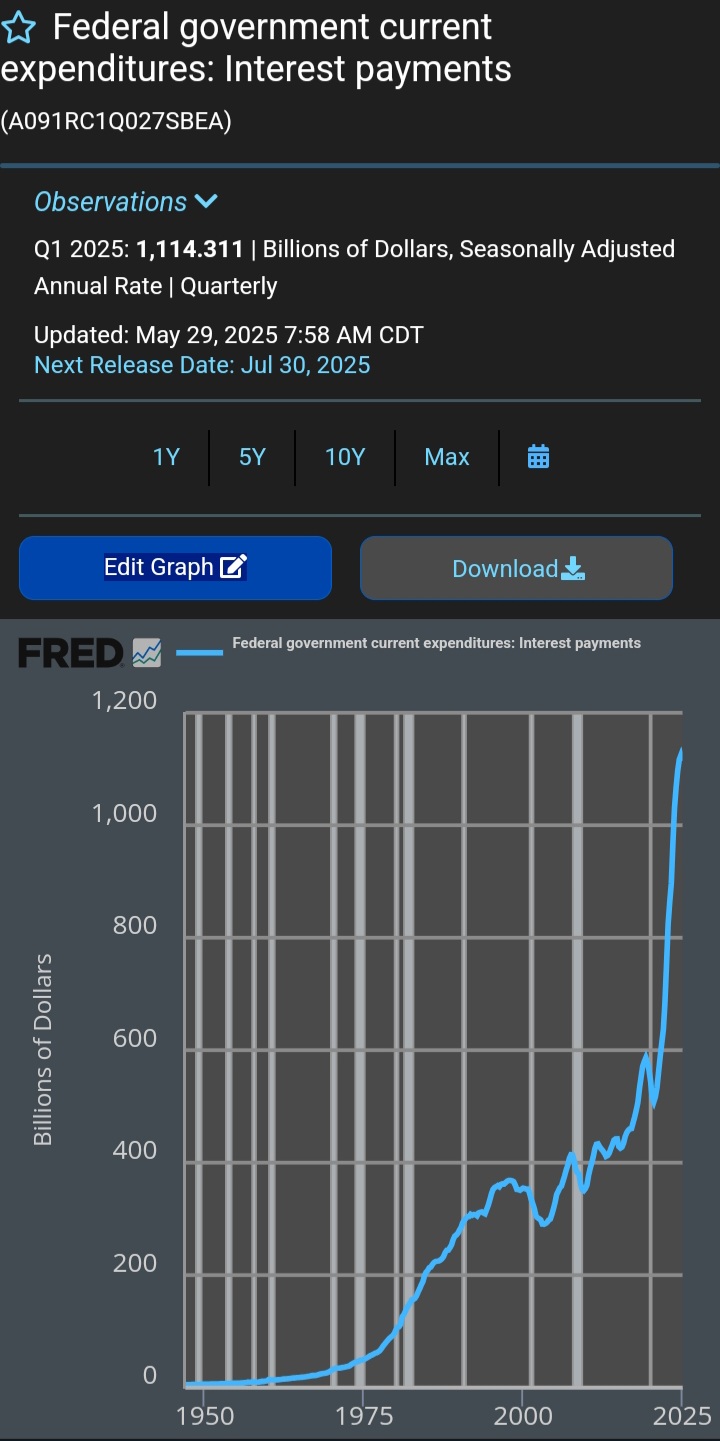The width and height of the screenshot is (720, 1441).
Task: Select the 1Y date range
Action: pyautogui.click(x=166, y=457)
